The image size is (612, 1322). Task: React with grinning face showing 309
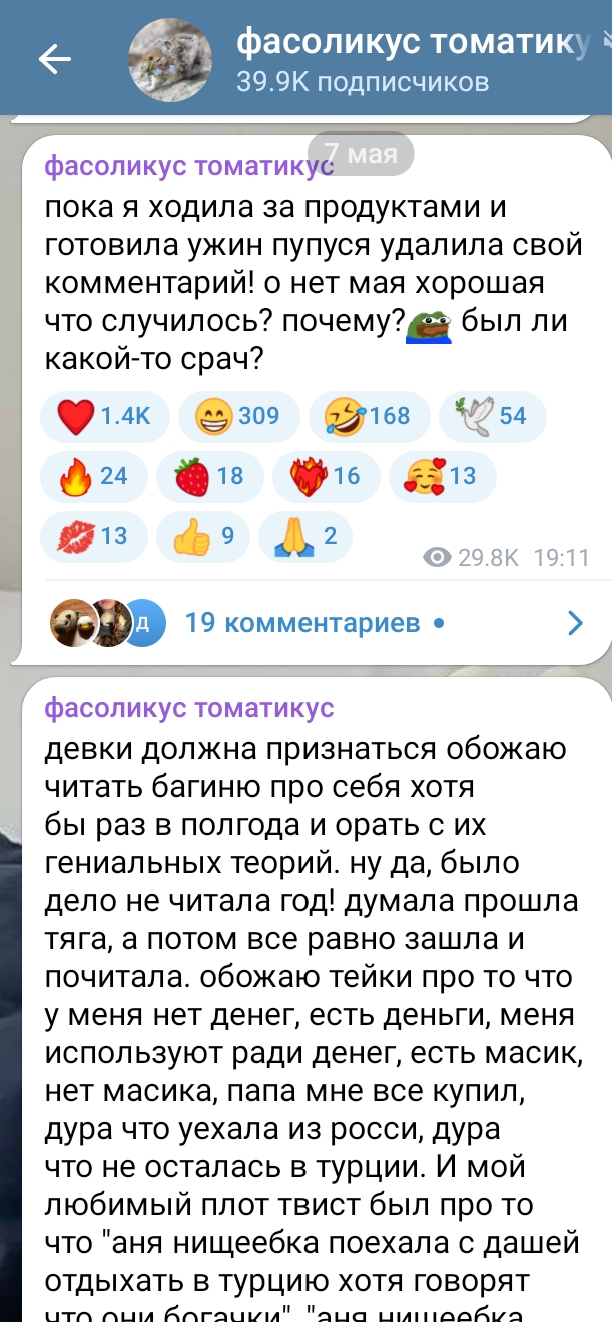[238, 417]
